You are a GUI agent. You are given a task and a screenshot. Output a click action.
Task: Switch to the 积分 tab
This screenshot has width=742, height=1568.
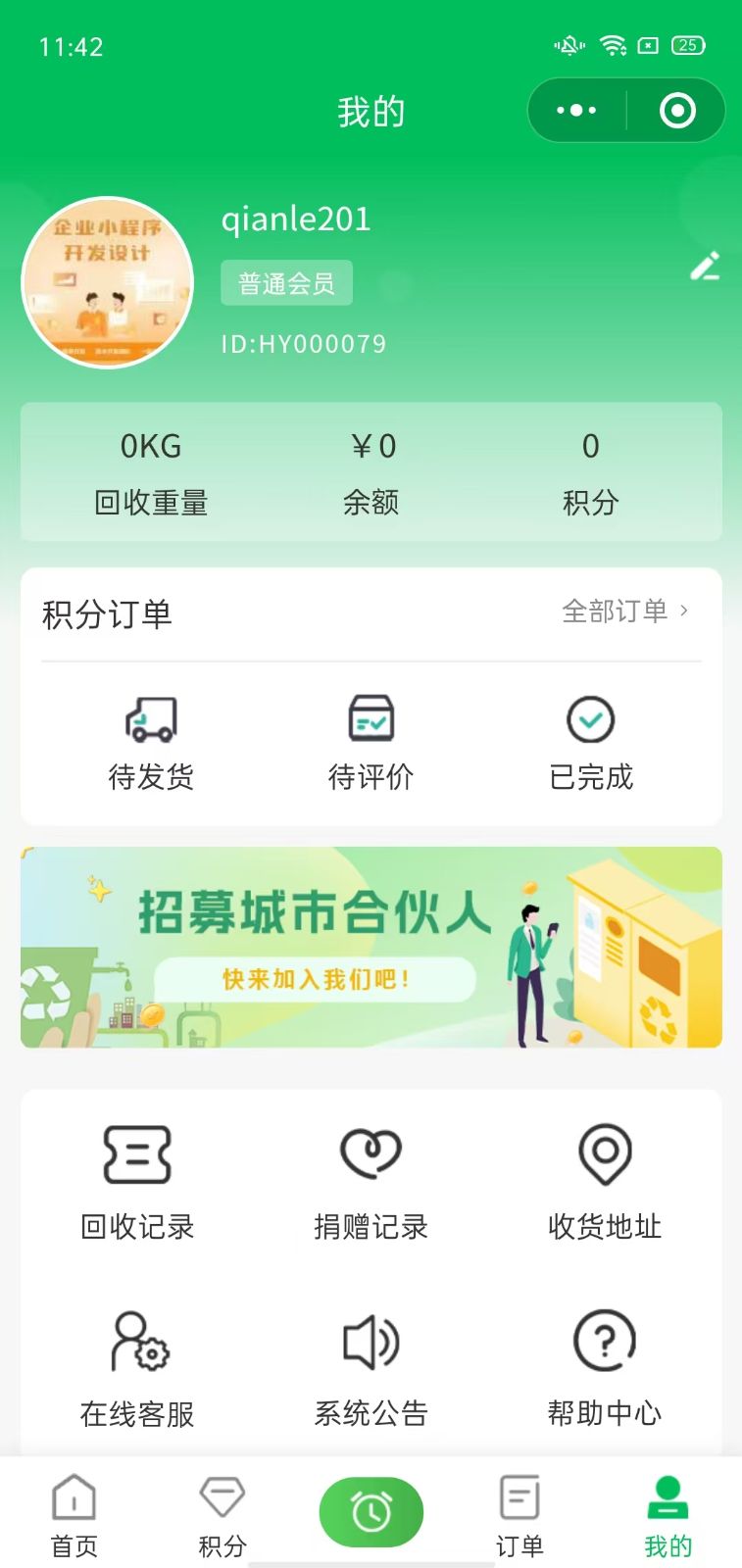point(223,1516)
